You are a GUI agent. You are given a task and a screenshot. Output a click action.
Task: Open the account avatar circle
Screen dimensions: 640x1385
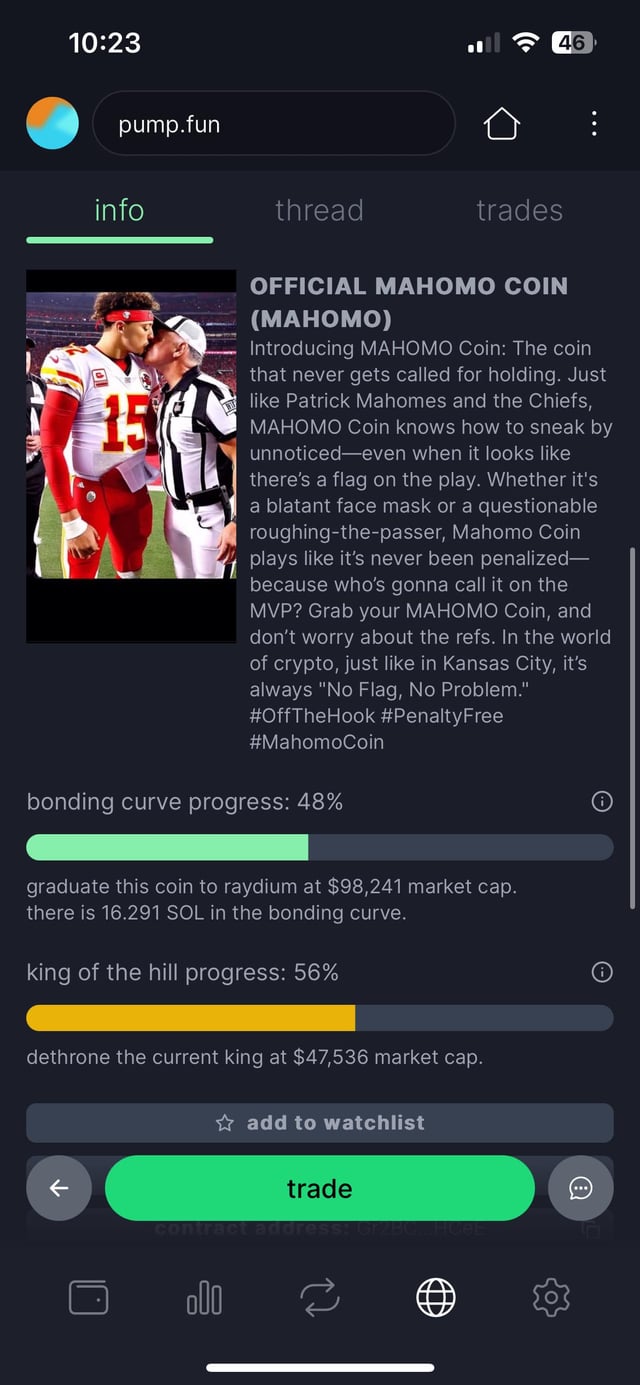[x=53, y=124]
